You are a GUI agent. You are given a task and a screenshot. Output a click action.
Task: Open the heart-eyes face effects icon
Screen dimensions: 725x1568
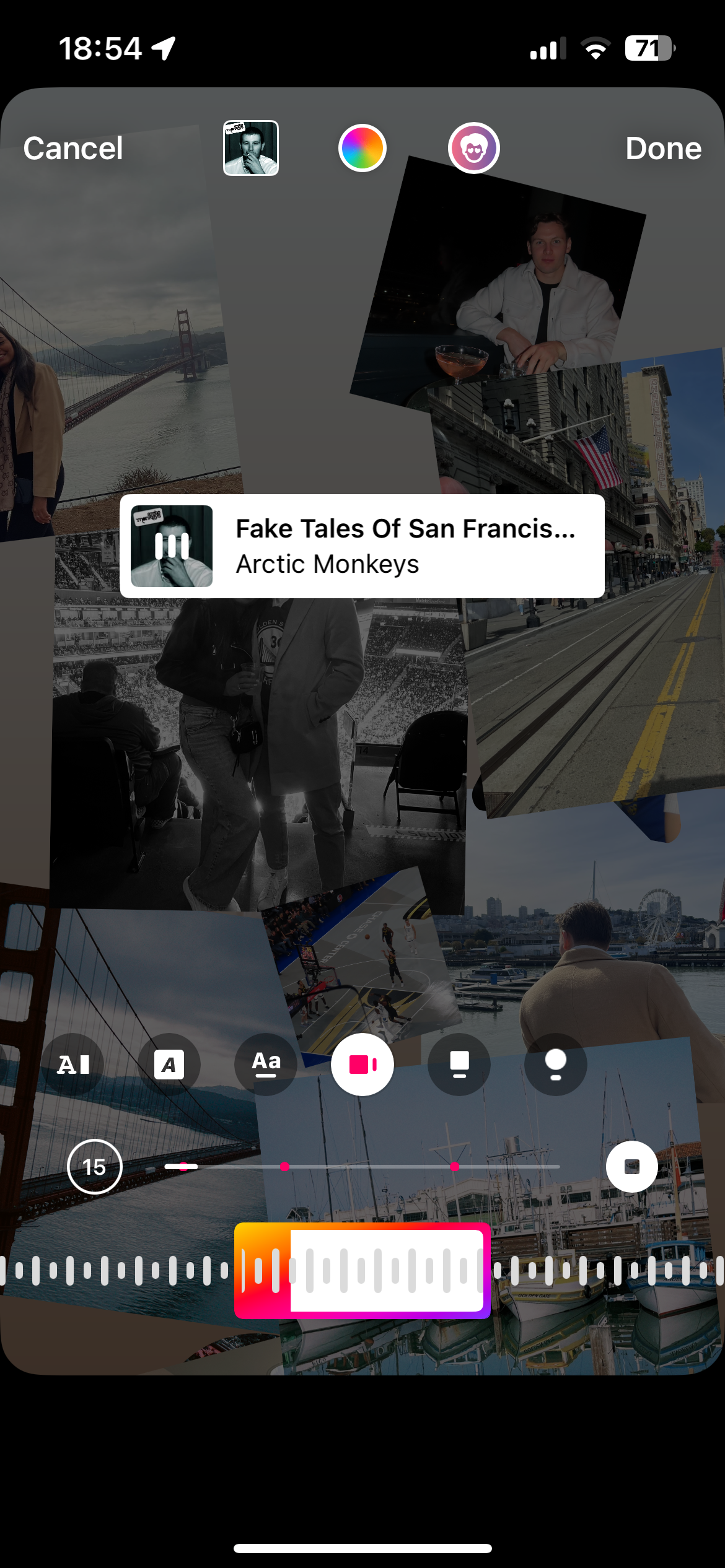[x=473, y=148]
